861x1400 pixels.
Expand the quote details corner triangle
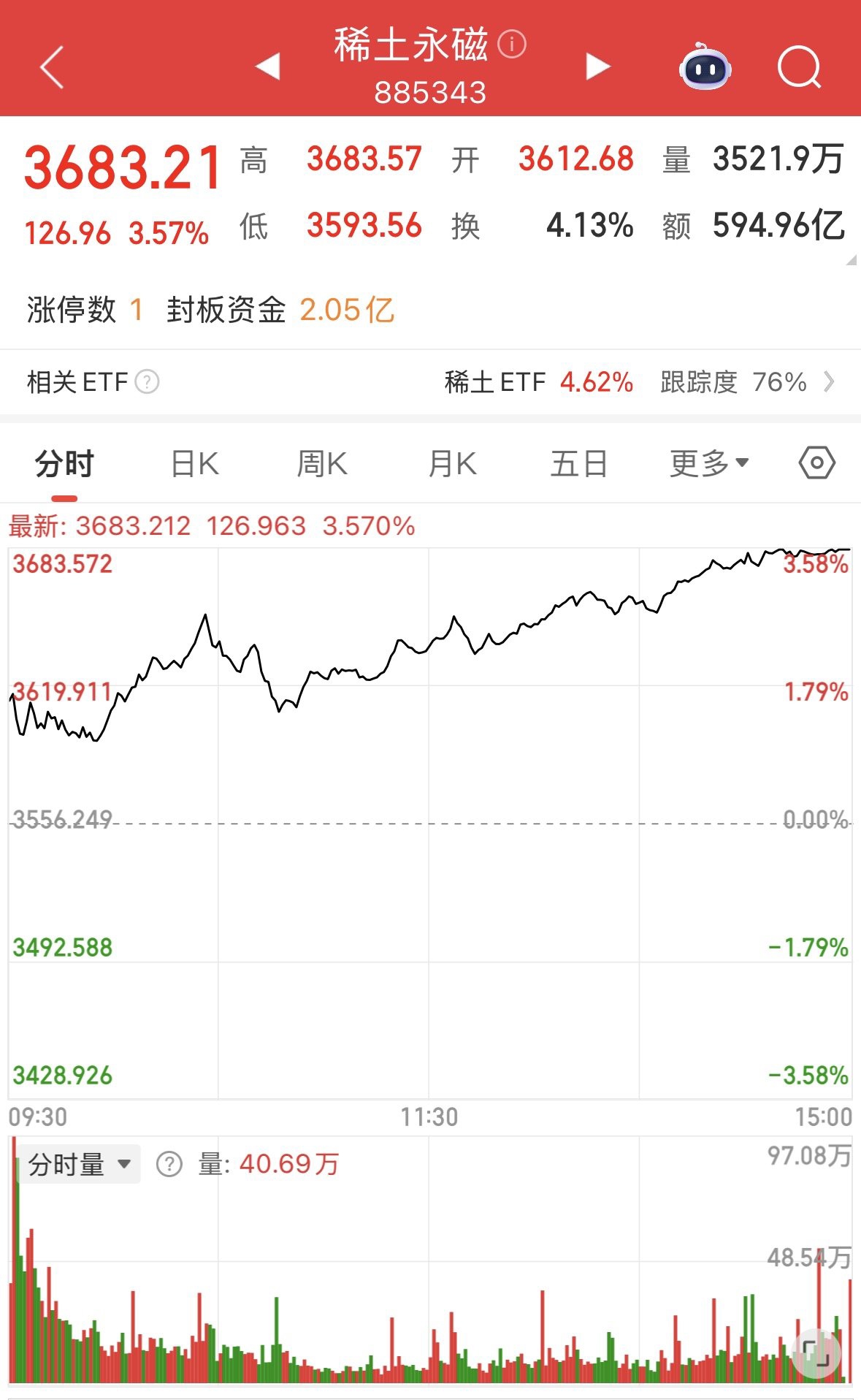(x=850, y=260)
